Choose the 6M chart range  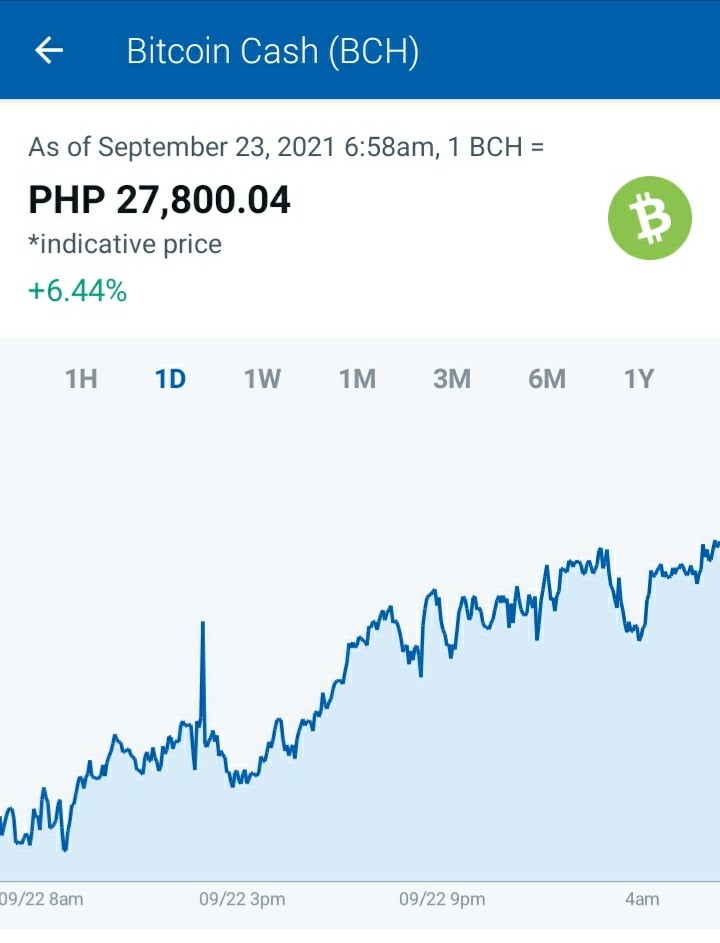[547, 379]
